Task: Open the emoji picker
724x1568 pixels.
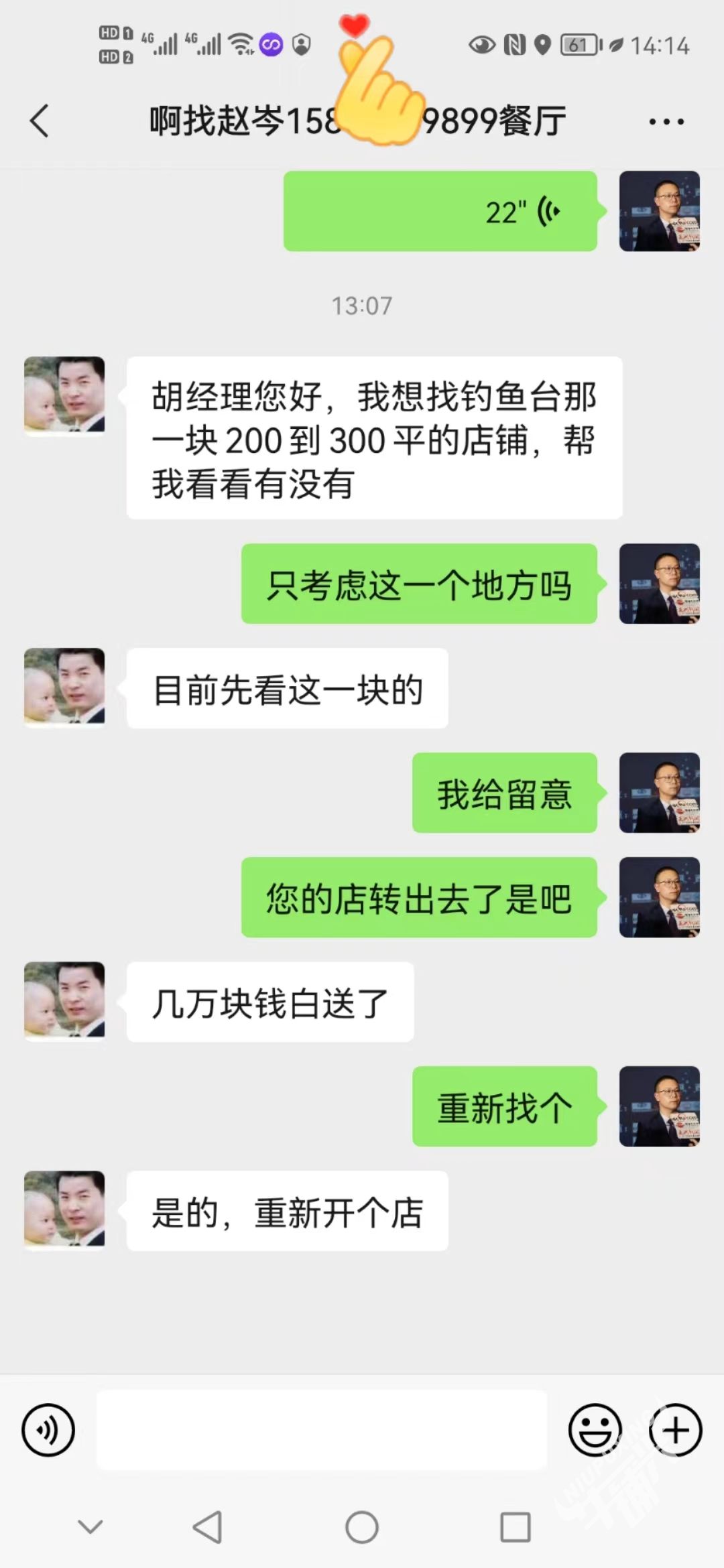Action: click(x=595, y=1430)
